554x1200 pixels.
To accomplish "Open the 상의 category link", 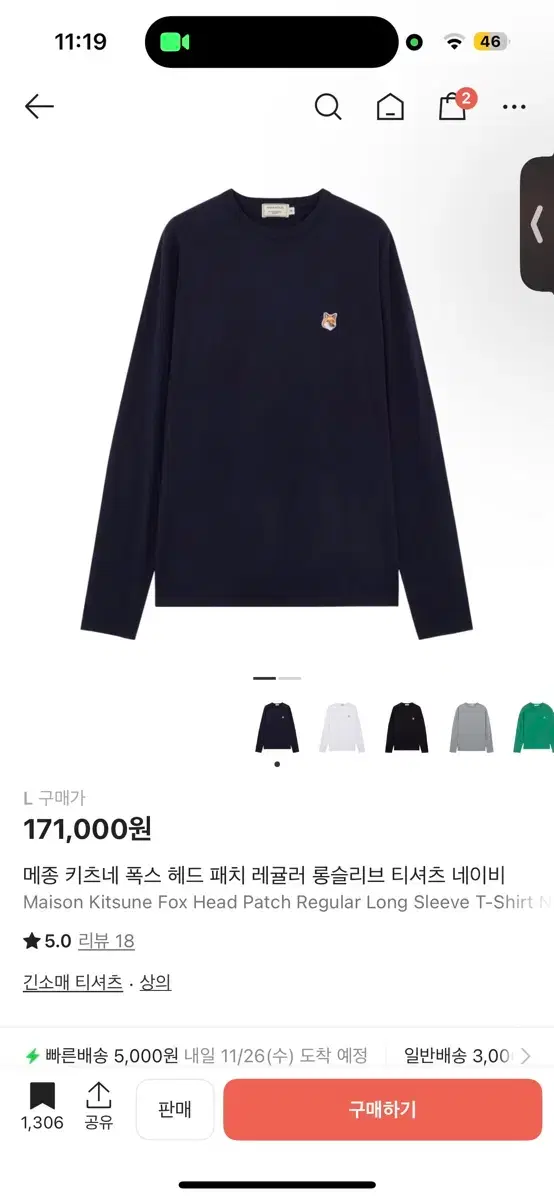I will [x=155, y=983].
